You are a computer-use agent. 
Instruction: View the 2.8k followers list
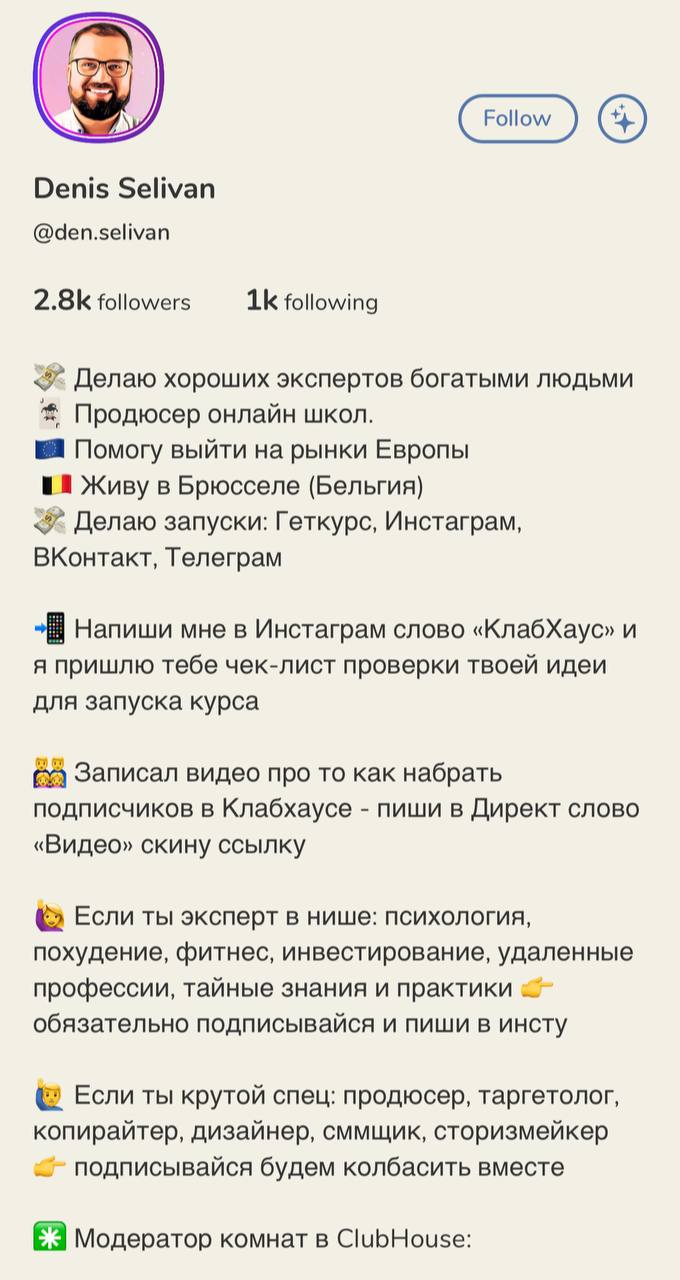(x=111, y=301)
